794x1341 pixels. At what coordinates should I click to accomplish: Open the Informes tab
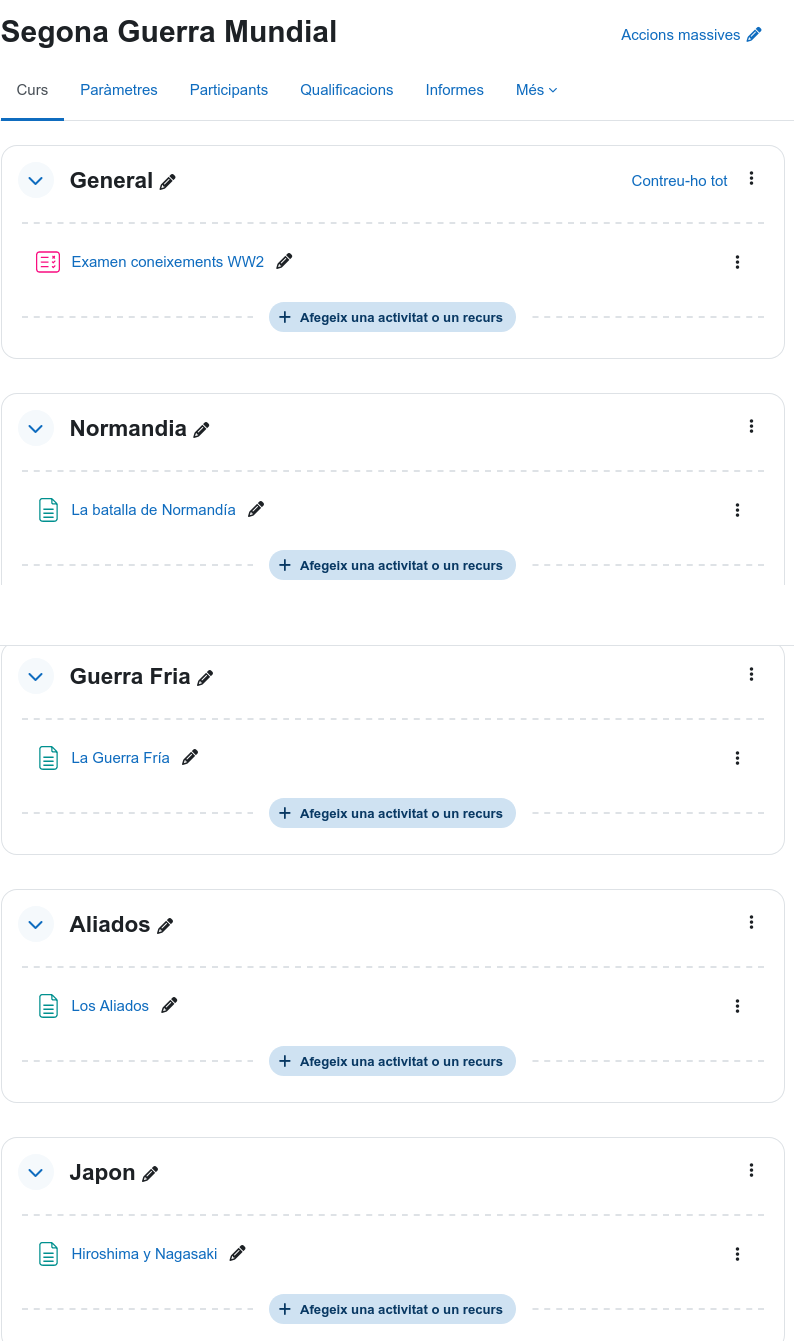455,90
